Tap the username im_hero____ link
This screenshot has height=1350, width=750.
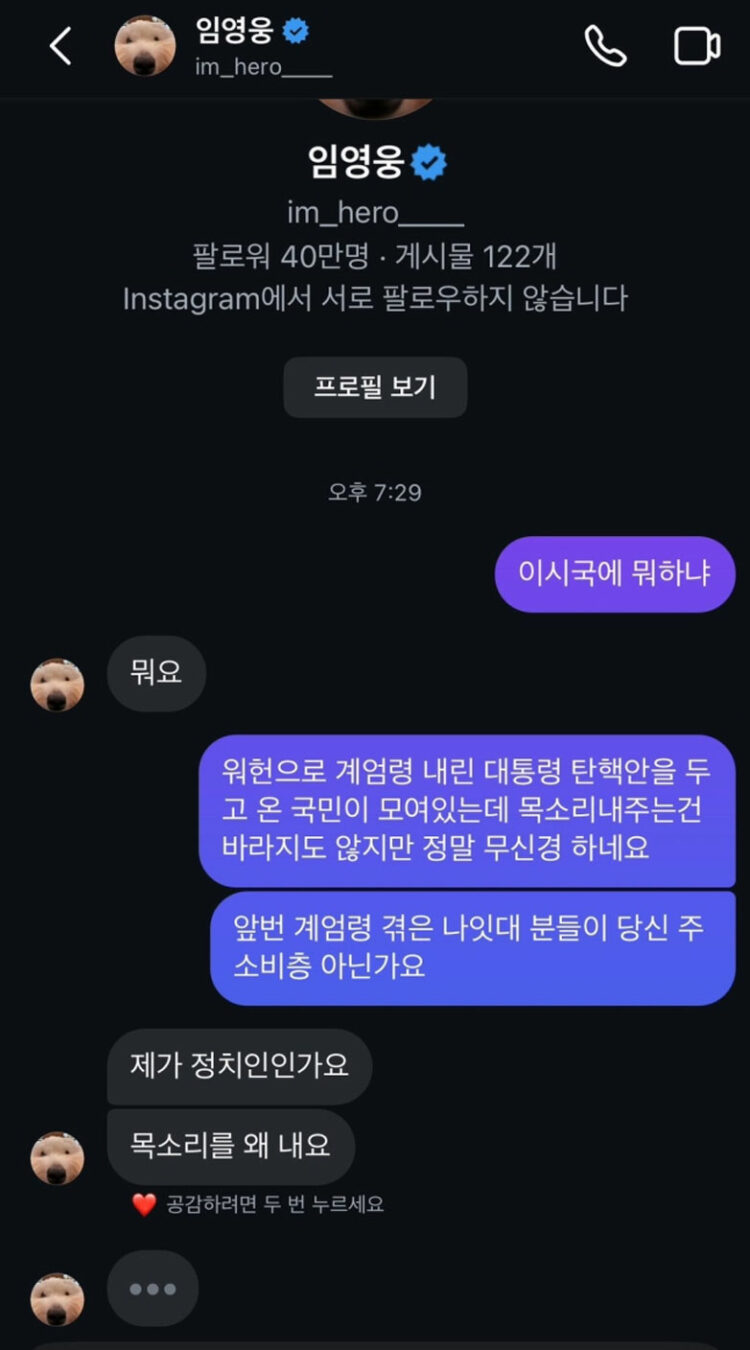[x=375, y=213]
